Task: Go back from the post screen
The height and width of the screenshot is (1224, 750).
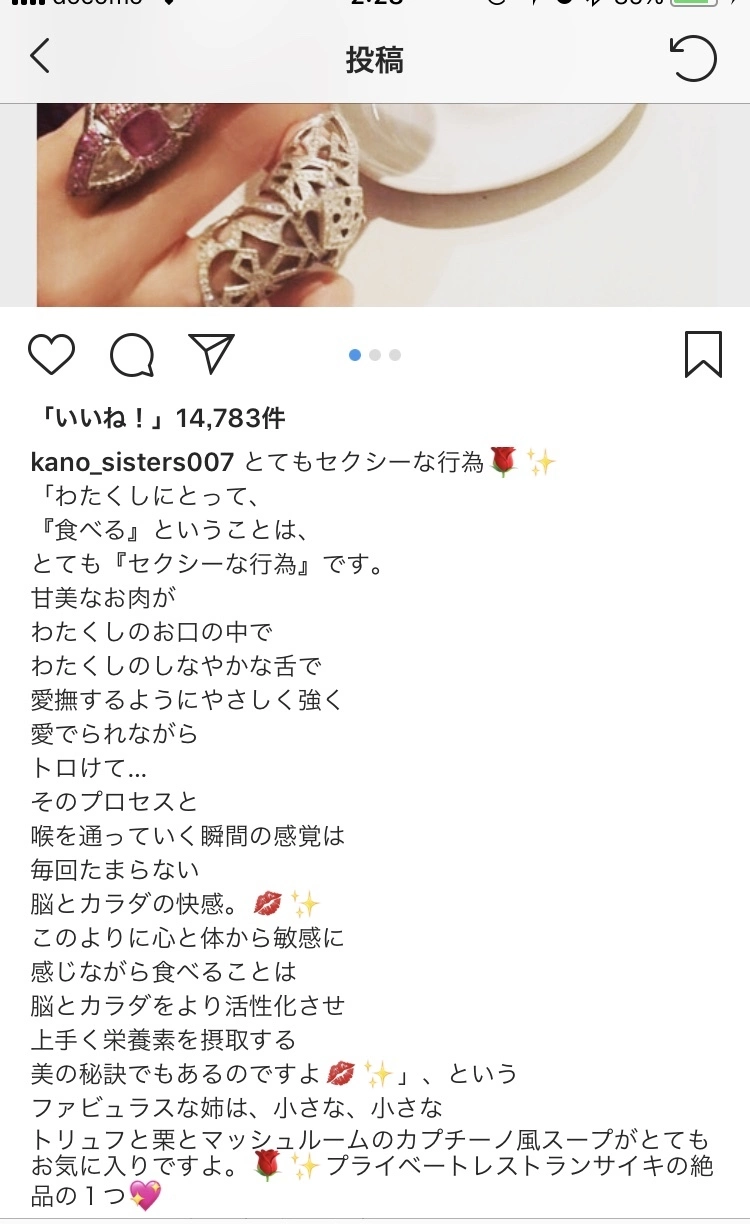Action: click(x=40, y=57)
